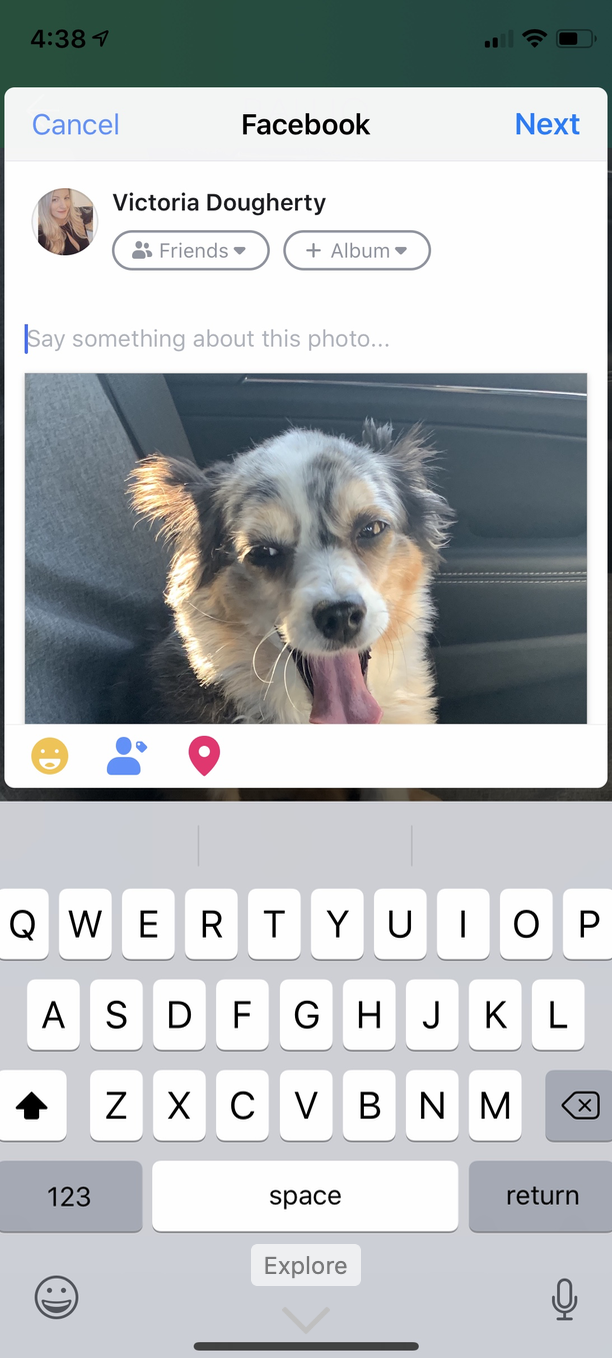Cancel the Facebook share sheet
This screenshot has height=1358, width=612.
(x=76, y=125)
